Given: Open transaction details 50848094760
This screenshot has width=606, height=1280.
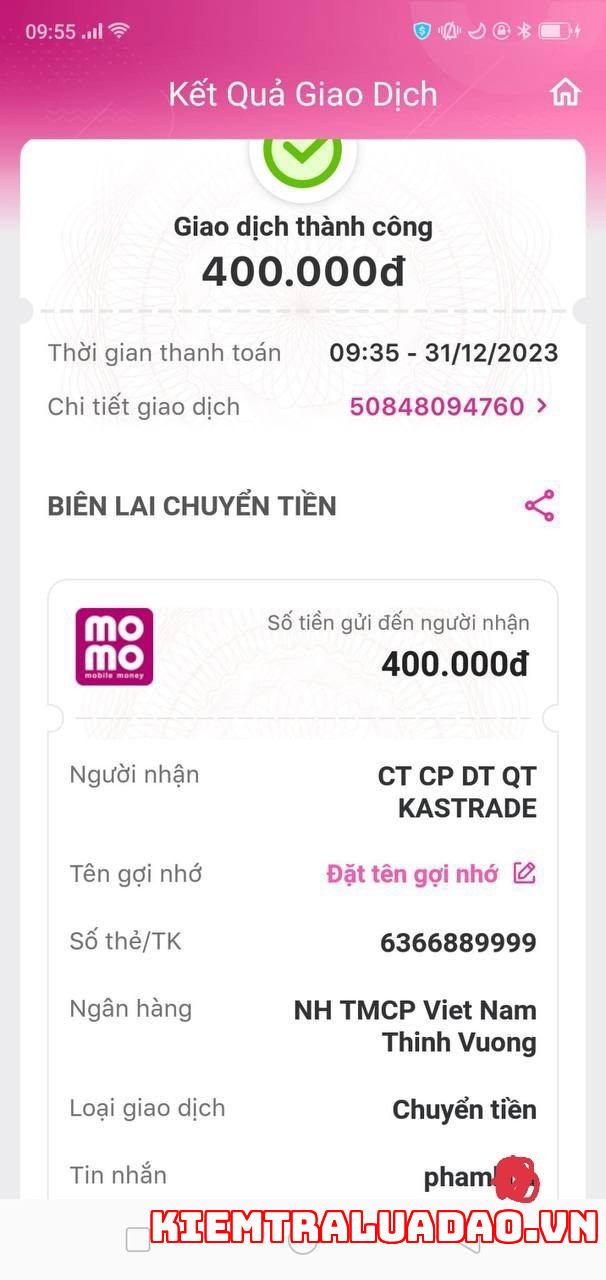Looking at the screenshot, I should (x=448, y=407).
